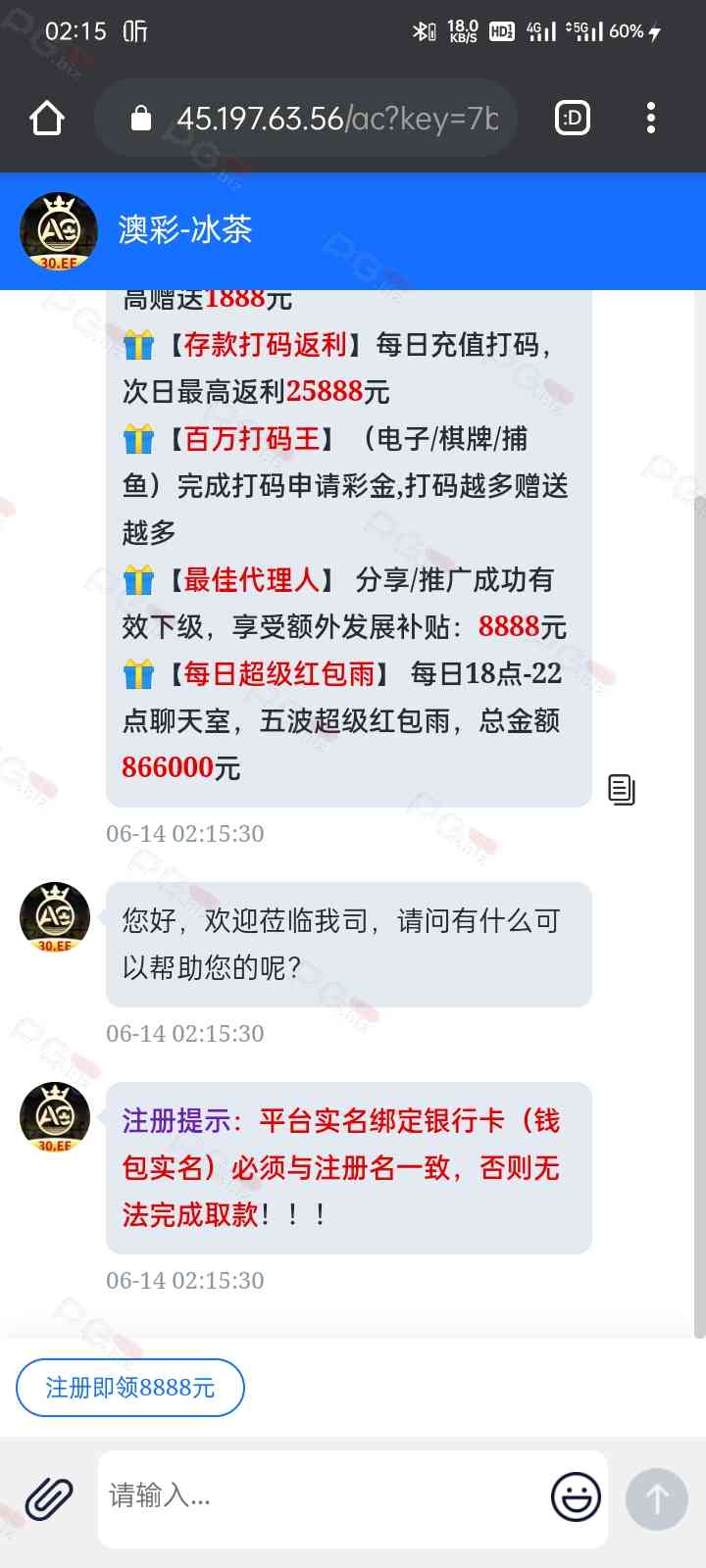
Task: Copy the promotions message with the copy icon
Action: click(x=622, y=790)
